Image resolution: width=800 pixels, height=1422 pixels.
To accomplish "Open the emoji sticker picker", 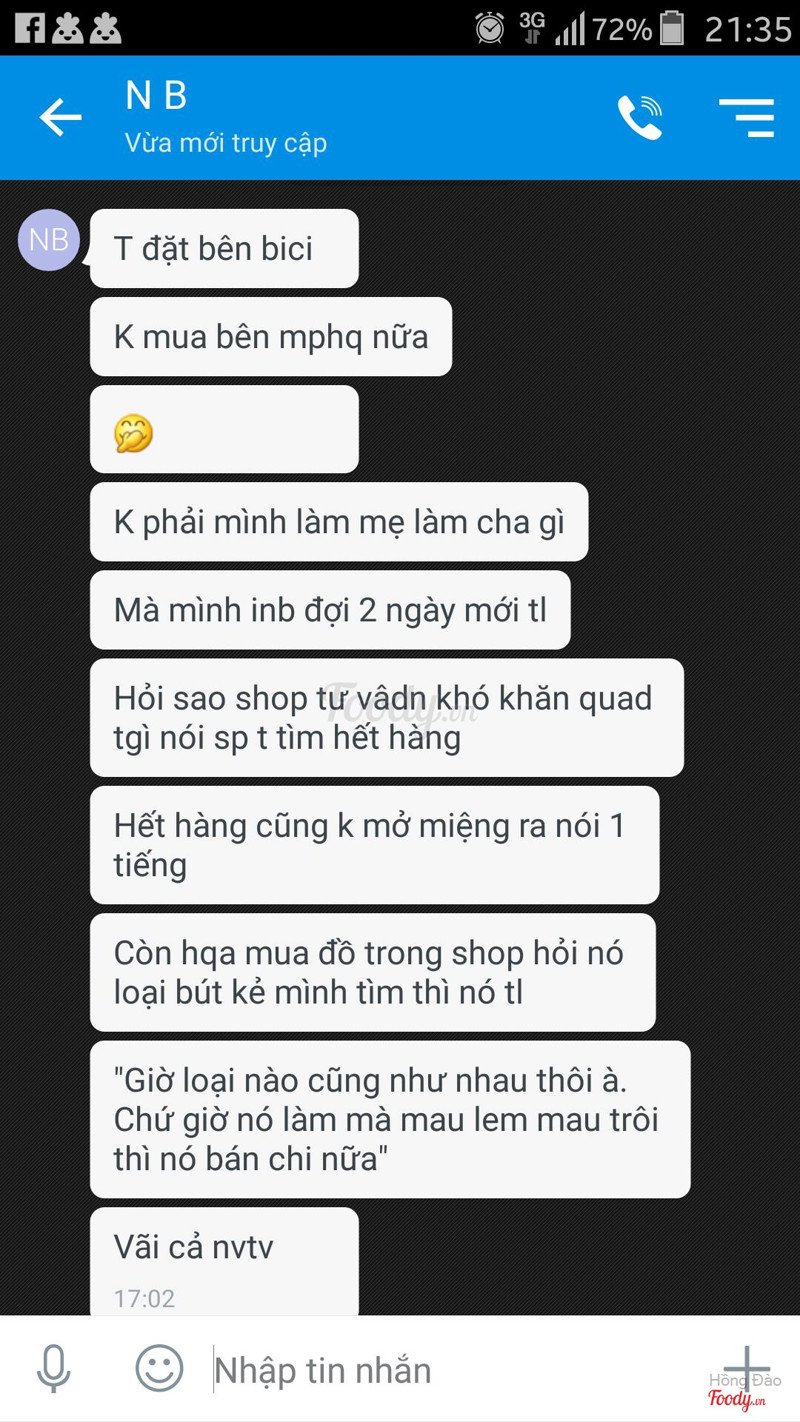I will click(x=159, y=1368).
